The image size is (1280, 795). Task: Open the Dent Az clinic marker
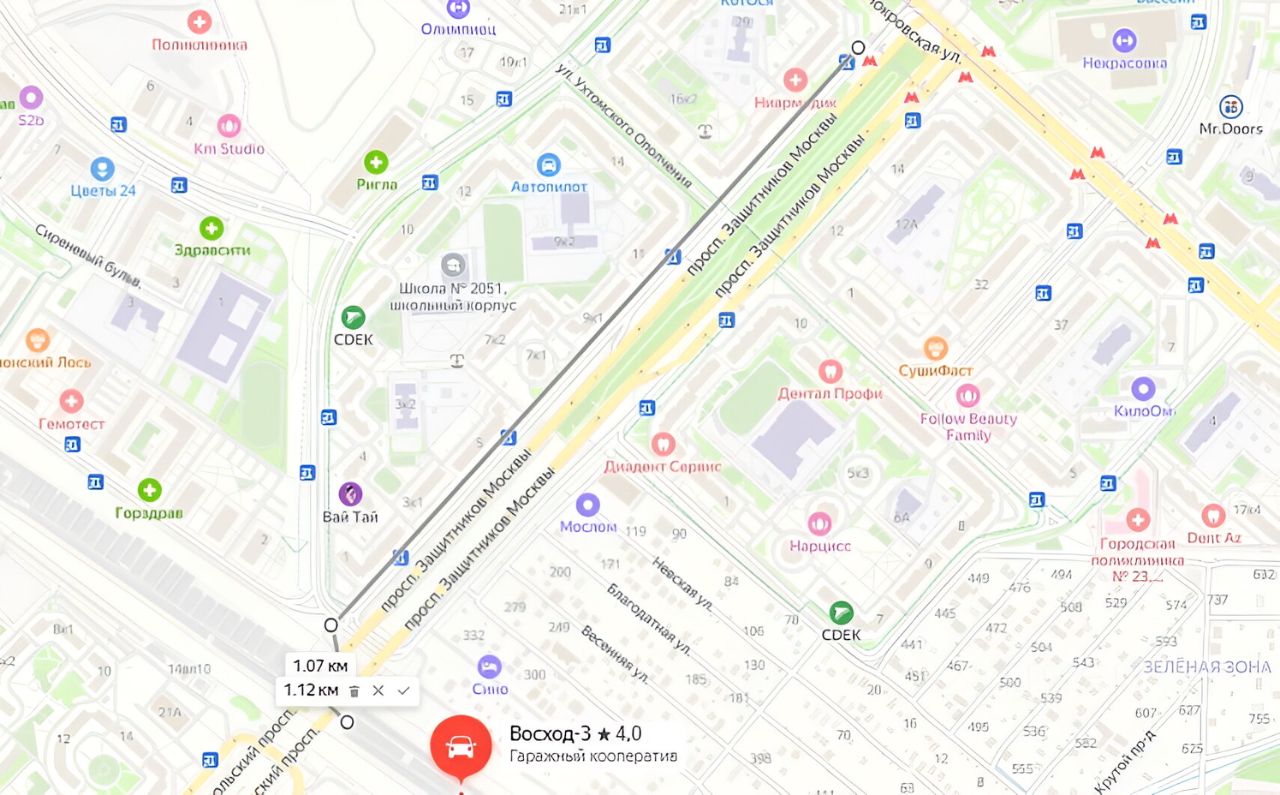(x=1213, y=516)
